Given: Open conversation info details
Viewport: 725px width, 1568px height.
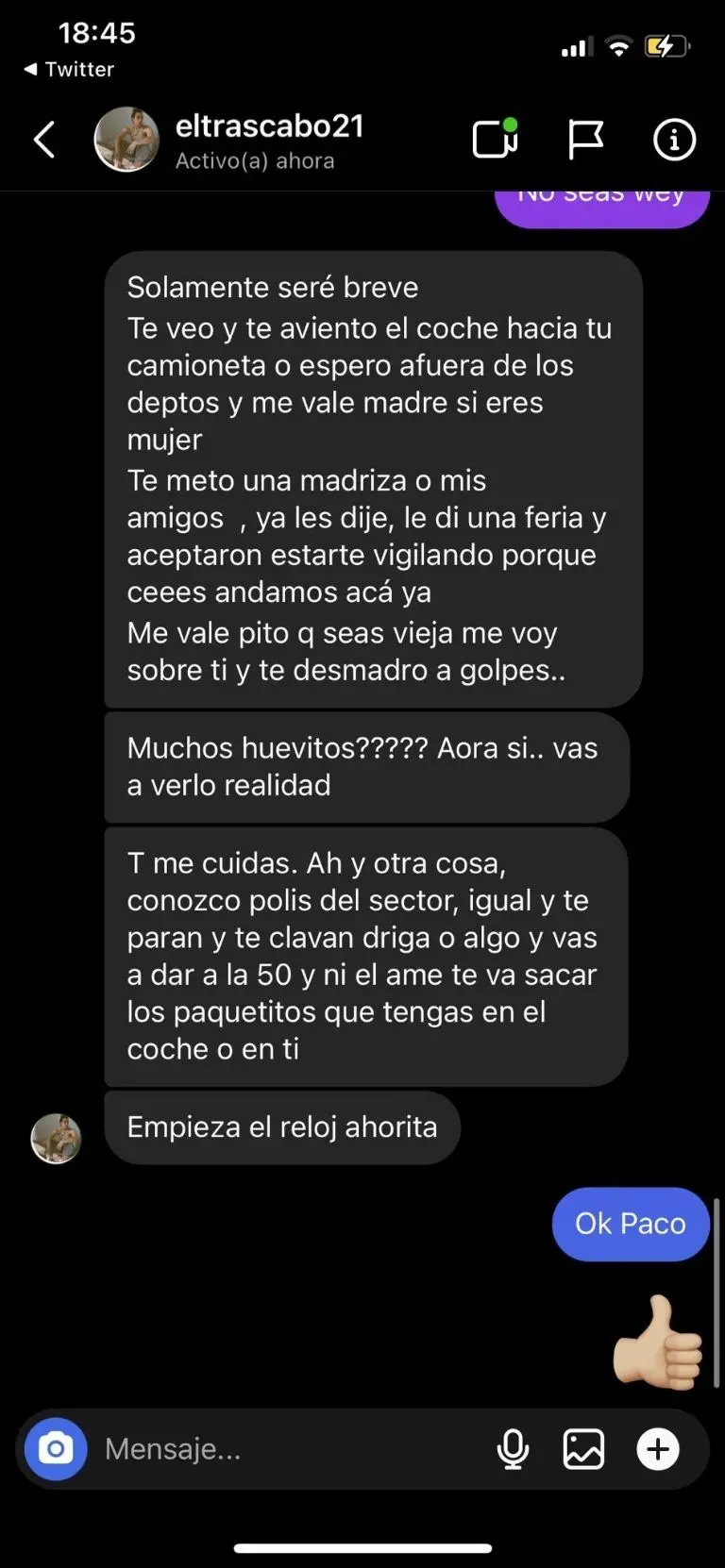Looking at the screenshot, I should (674, 140).
